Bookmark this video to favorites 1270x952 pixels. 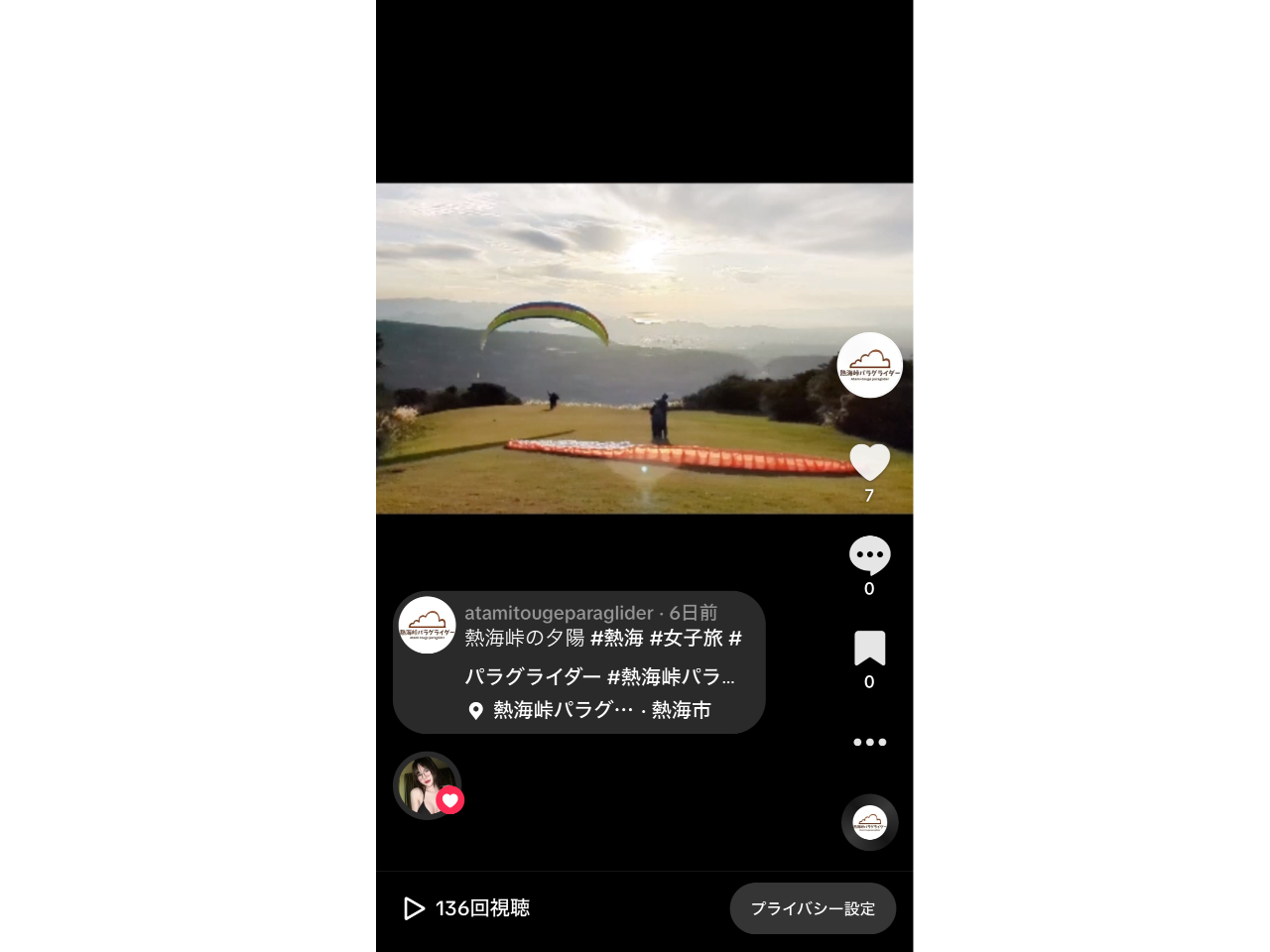[869, 649]
